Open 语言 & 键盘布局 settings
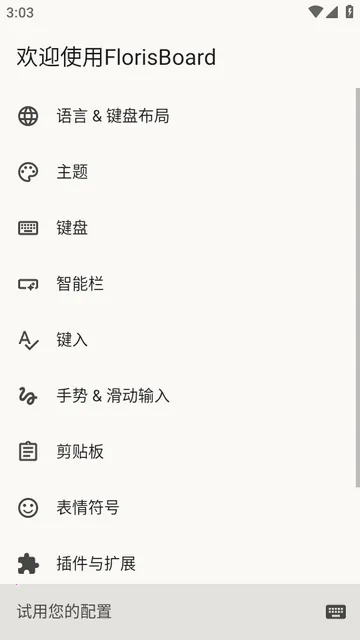 coord(178,116)
